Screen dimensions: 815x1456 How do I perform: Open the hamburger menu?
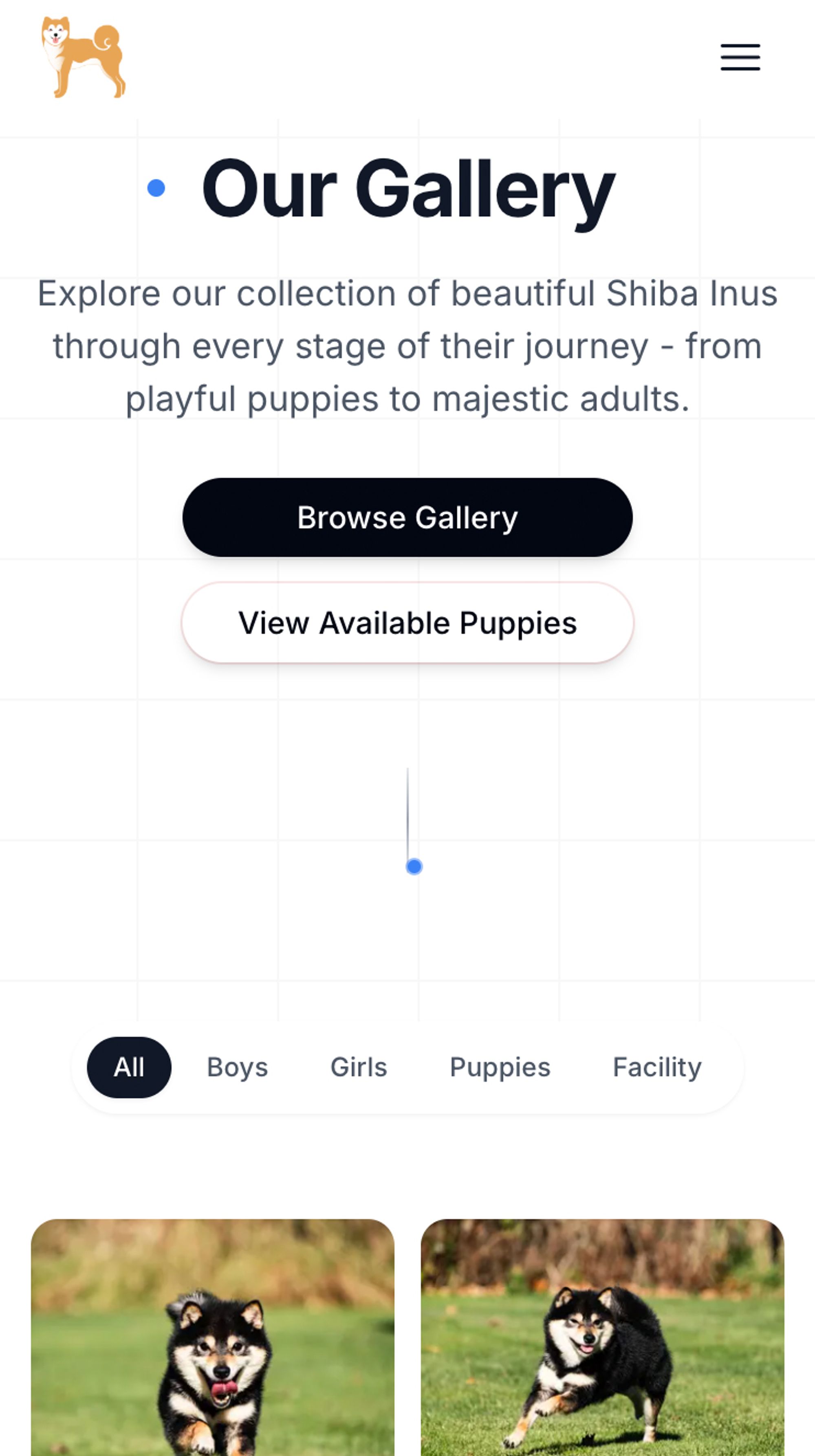740,57
